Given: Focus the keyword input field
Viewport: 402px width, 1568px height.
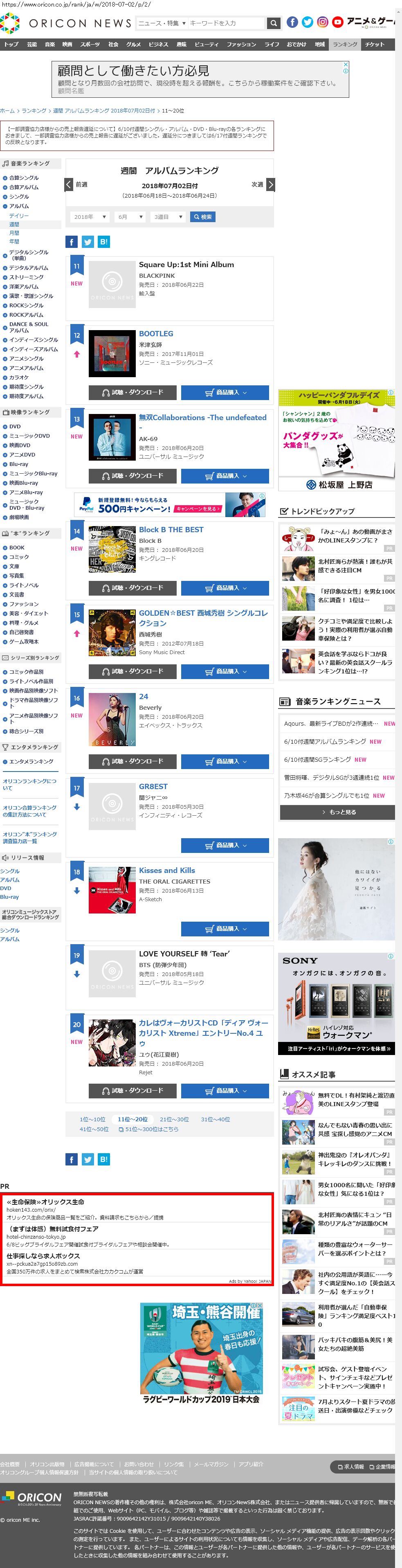Looking at the screenshot, I should pos(226,23).
